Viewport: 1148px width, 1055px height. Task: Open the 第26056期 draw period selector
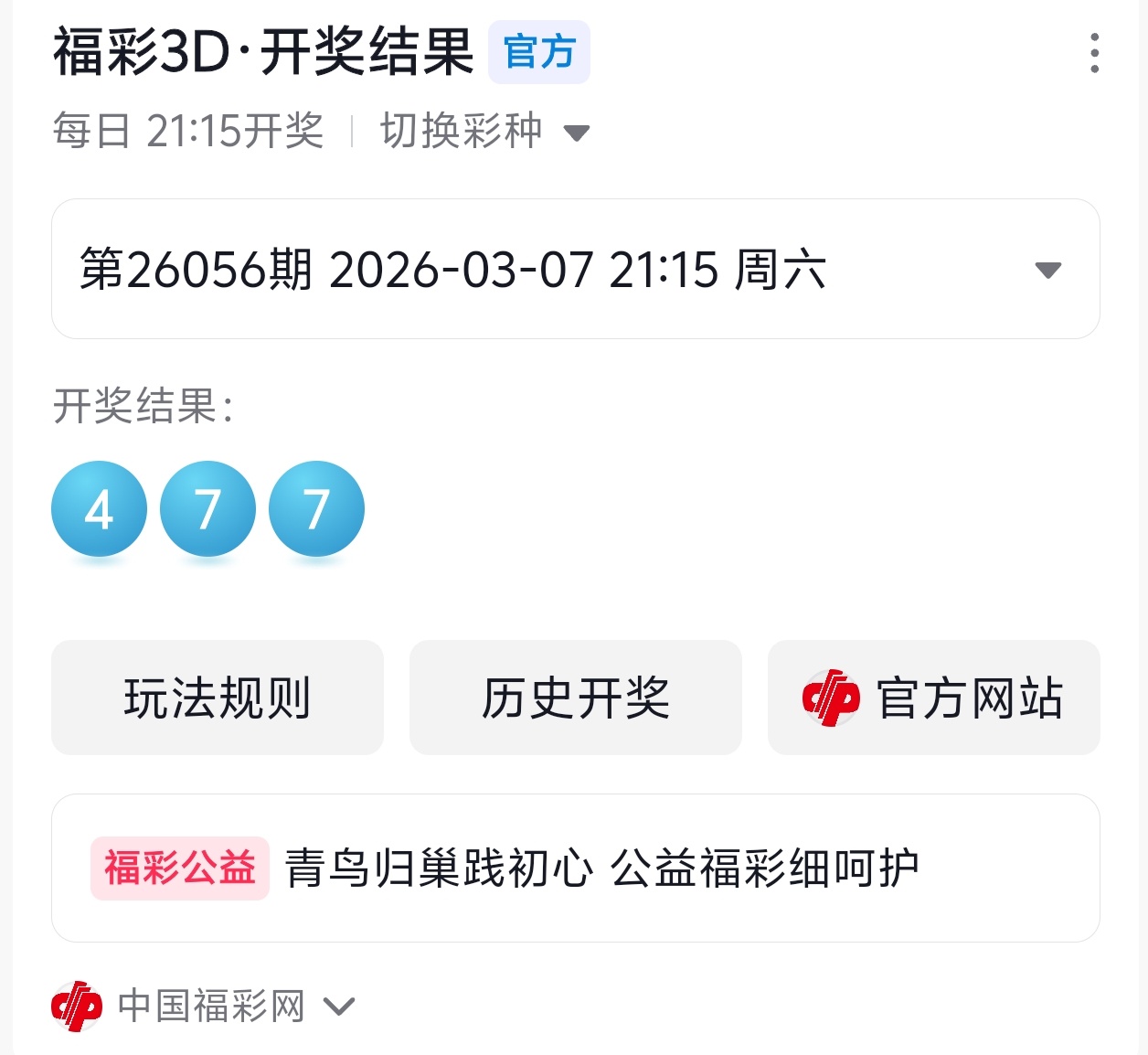click(x=575, y=270)
